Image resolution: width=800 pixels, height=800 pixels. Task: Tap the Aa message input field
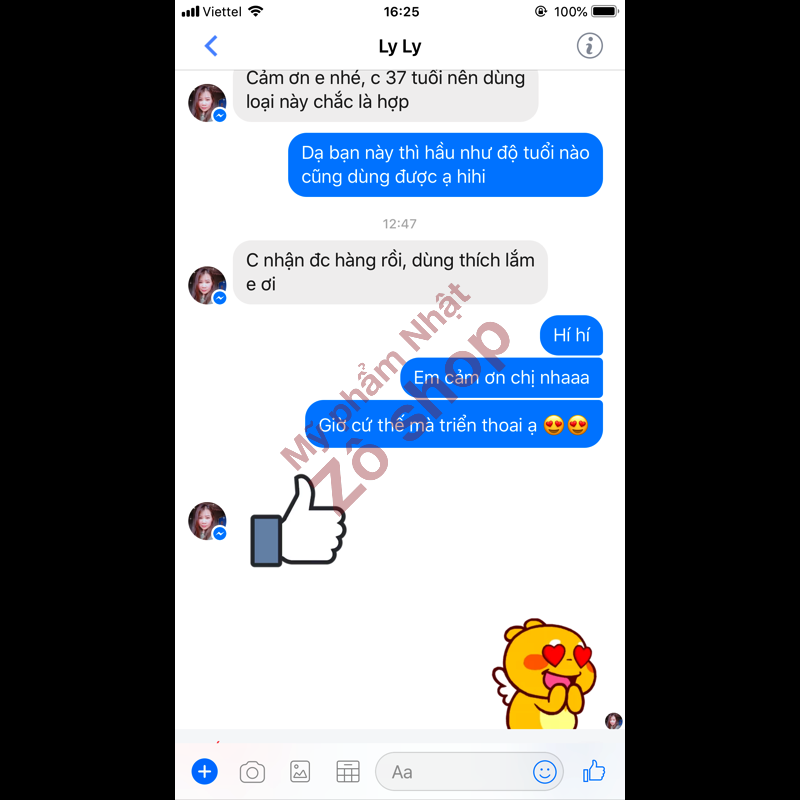coord(455,771)
